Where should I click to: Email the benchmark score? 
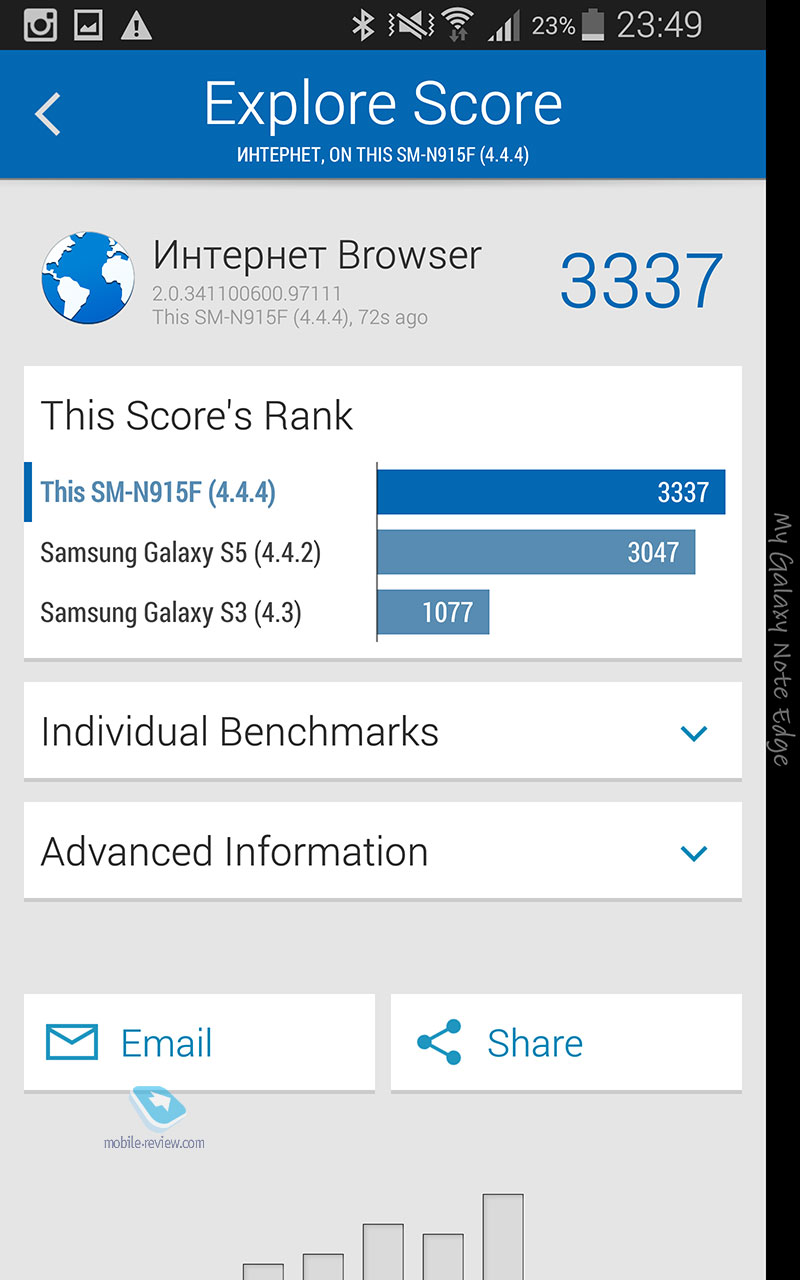(x=199, y=1043)
